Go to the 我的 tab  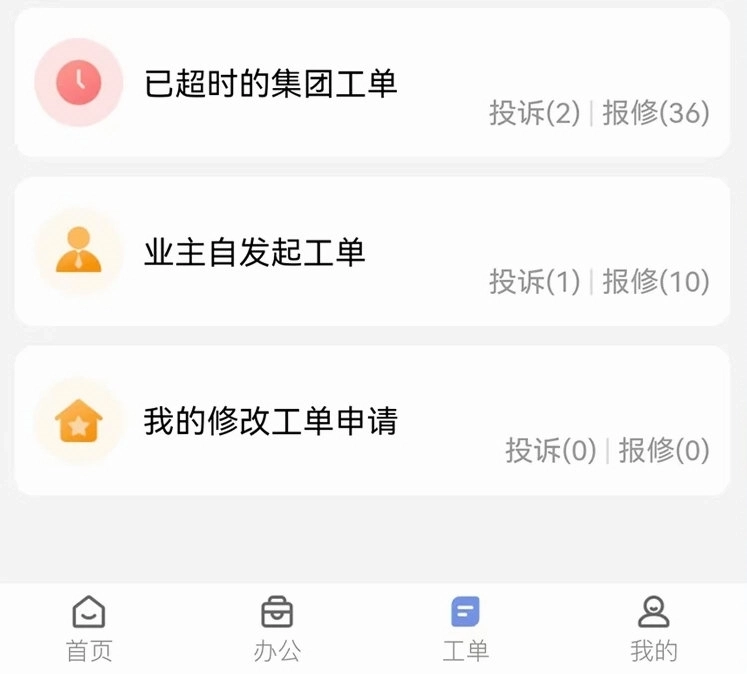coord(654,628)
